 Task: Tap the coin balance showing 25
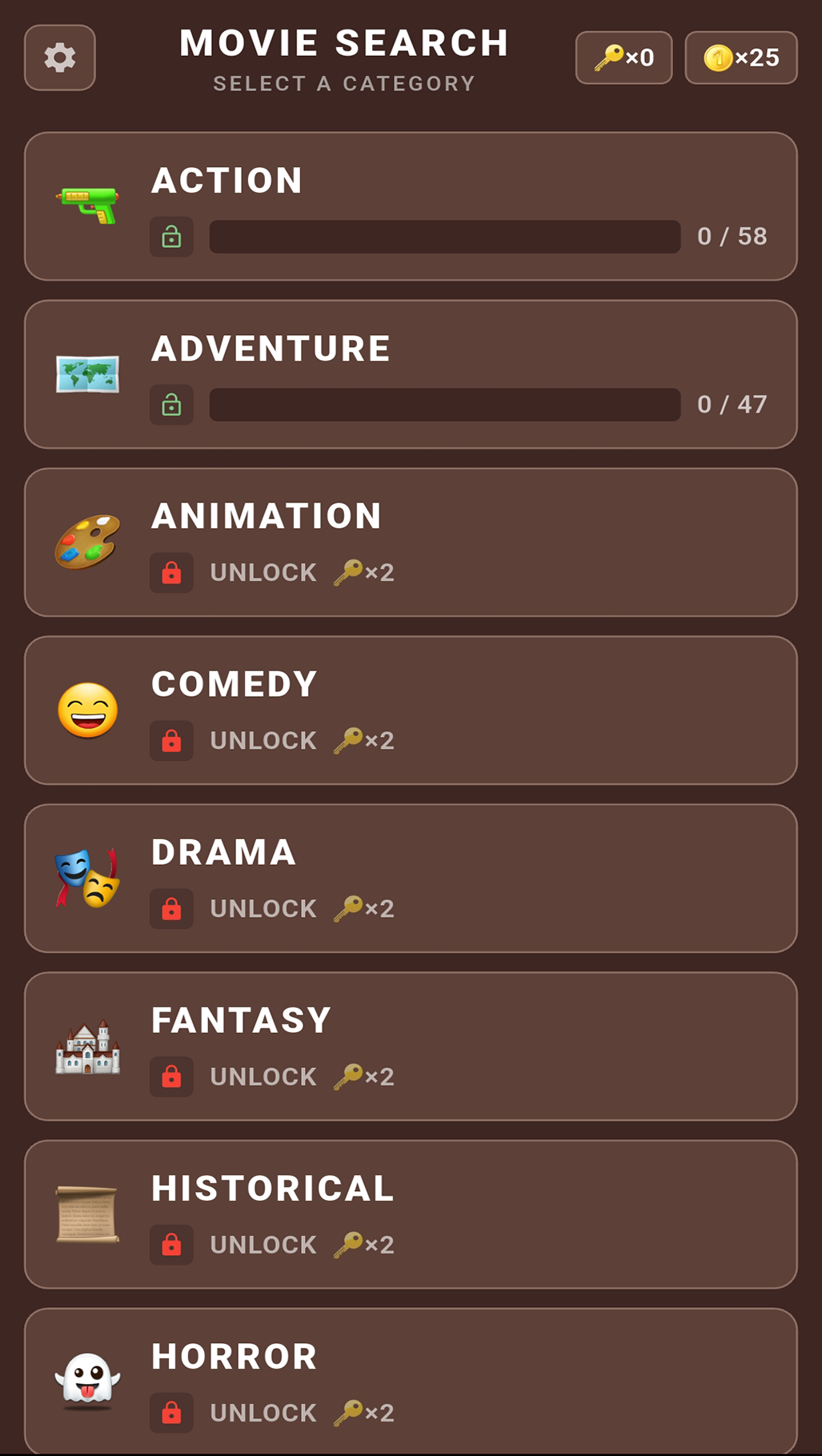[x=740, y=57]
